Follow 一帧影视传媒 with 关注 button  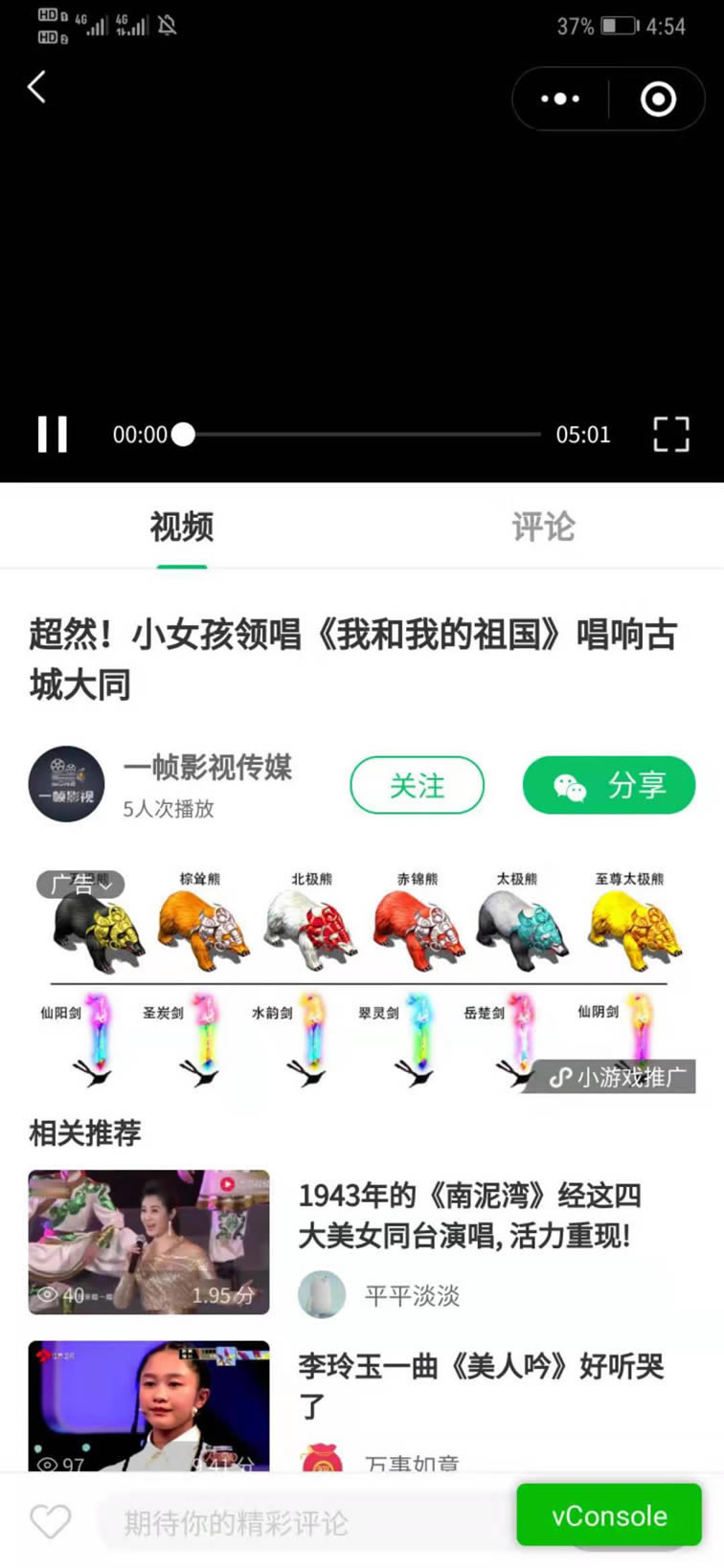[417, 785]
